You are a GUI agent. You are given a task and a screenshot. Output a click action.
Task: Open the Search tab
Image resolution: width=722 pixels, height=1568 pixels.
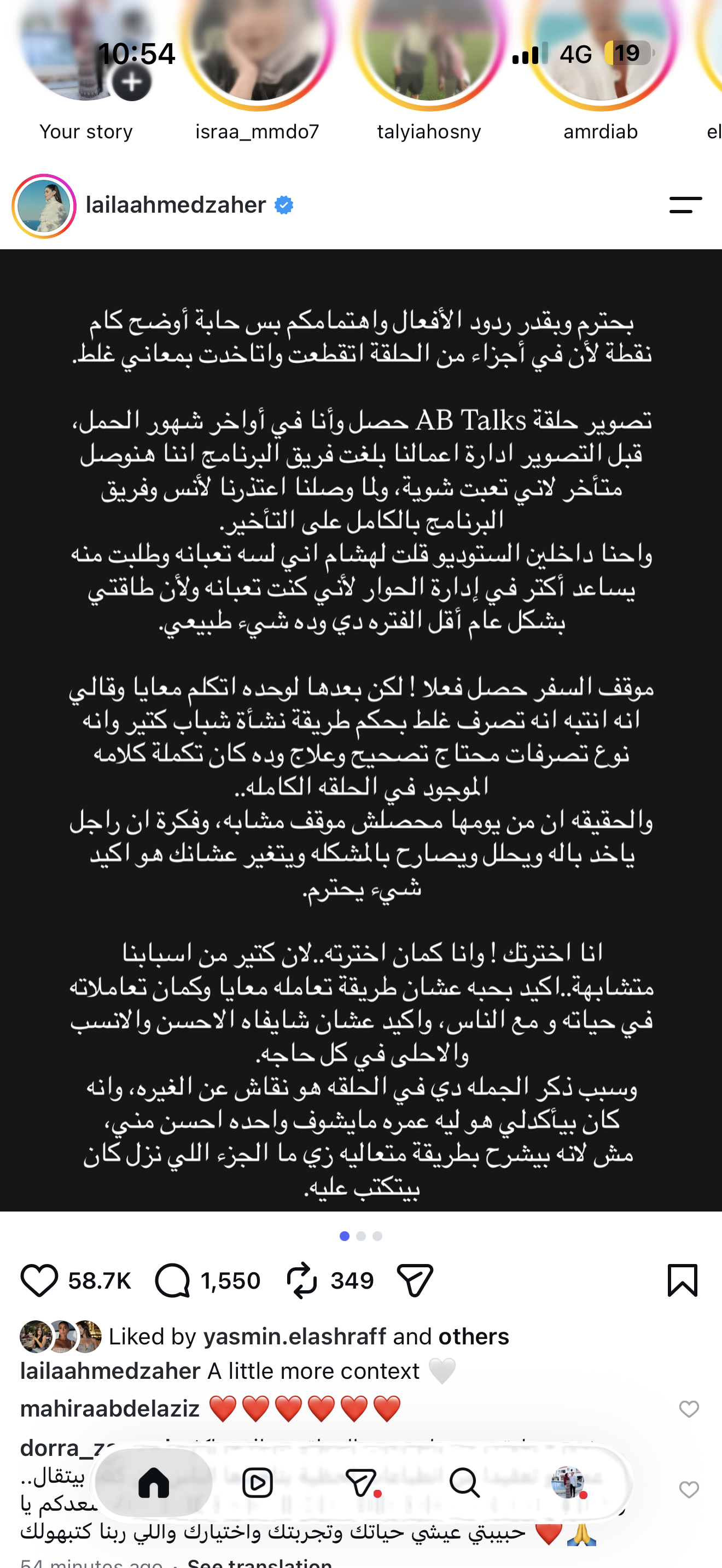tap(465, 1482)
